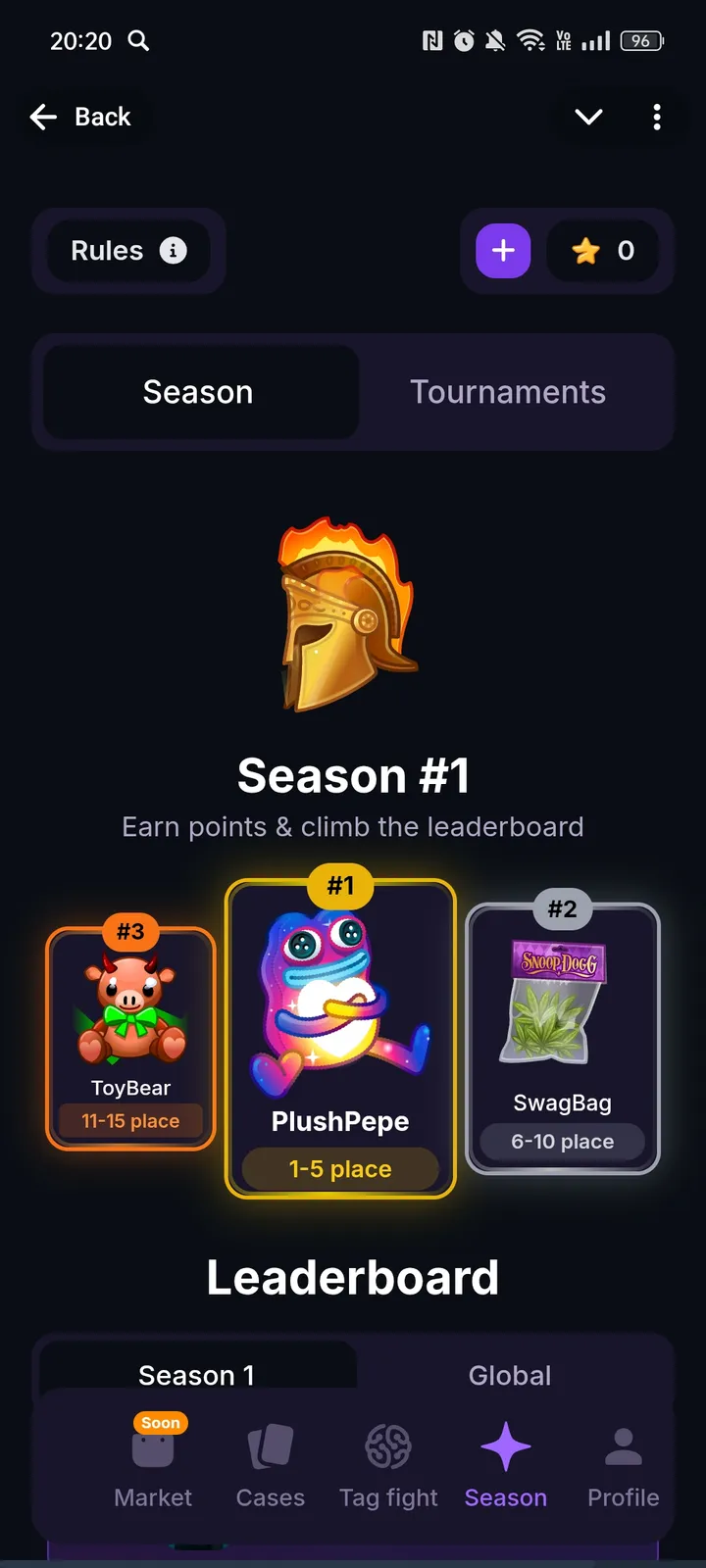Click the info icon next to Rules
Viewport: 706px width, 1568px height.
pos(175,251)
